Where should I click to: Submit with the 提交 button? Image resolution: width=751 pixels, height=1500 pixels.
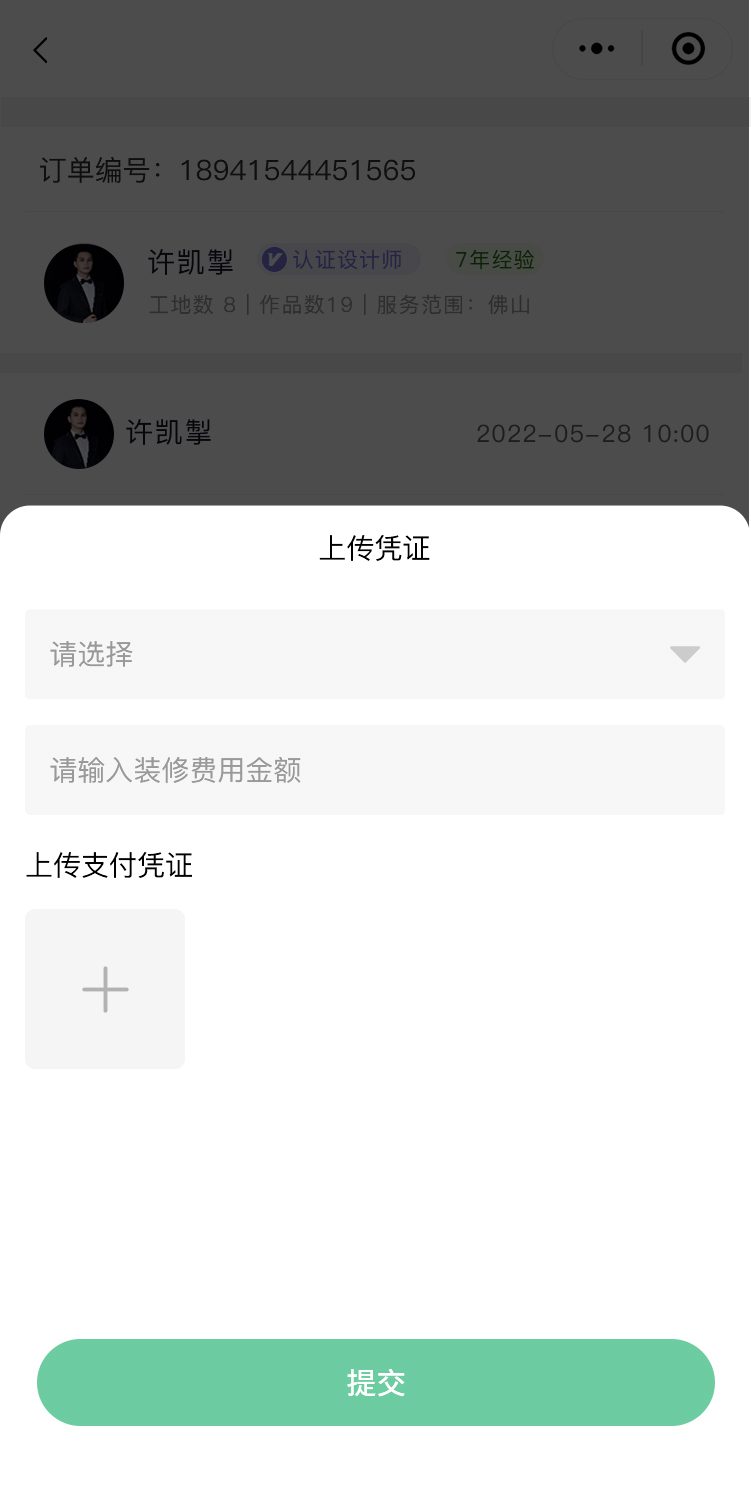tap(376, 1382)
